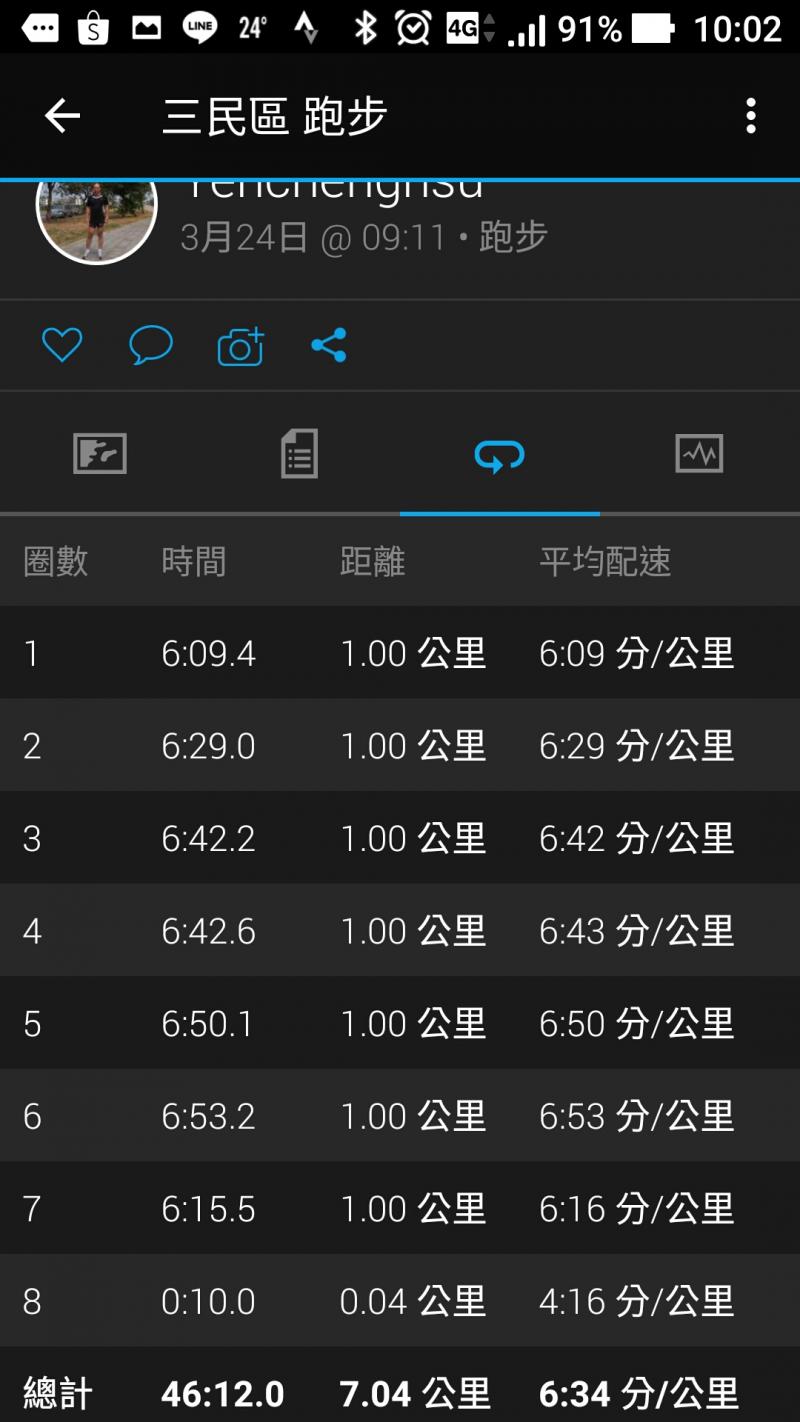800x1422 pixels.
Task: Switch to the charts tab
Action: point(699,455)
